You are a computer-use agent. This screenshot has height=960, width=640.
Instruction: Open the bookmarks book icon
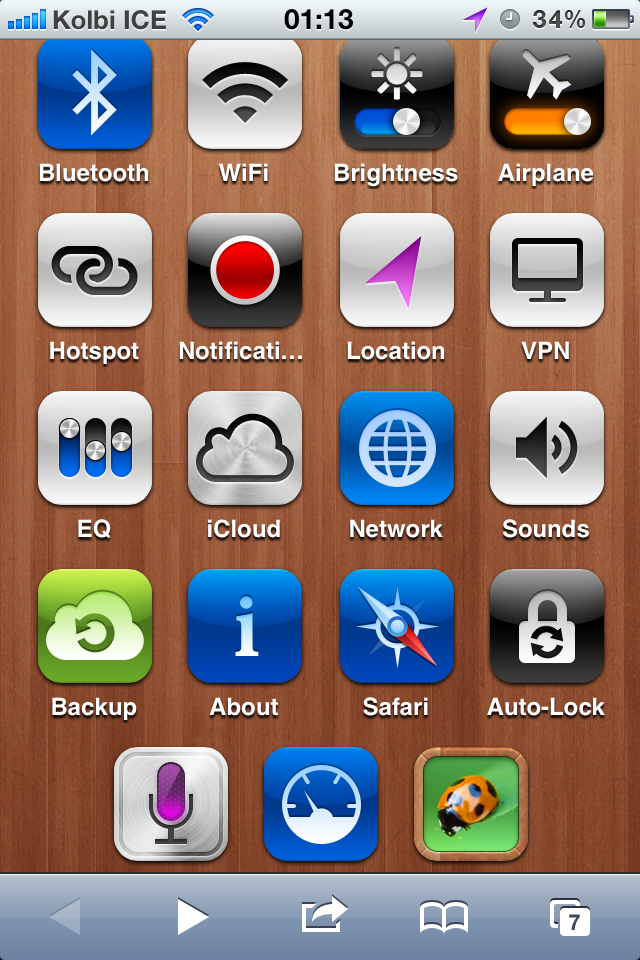click(443, 916)
